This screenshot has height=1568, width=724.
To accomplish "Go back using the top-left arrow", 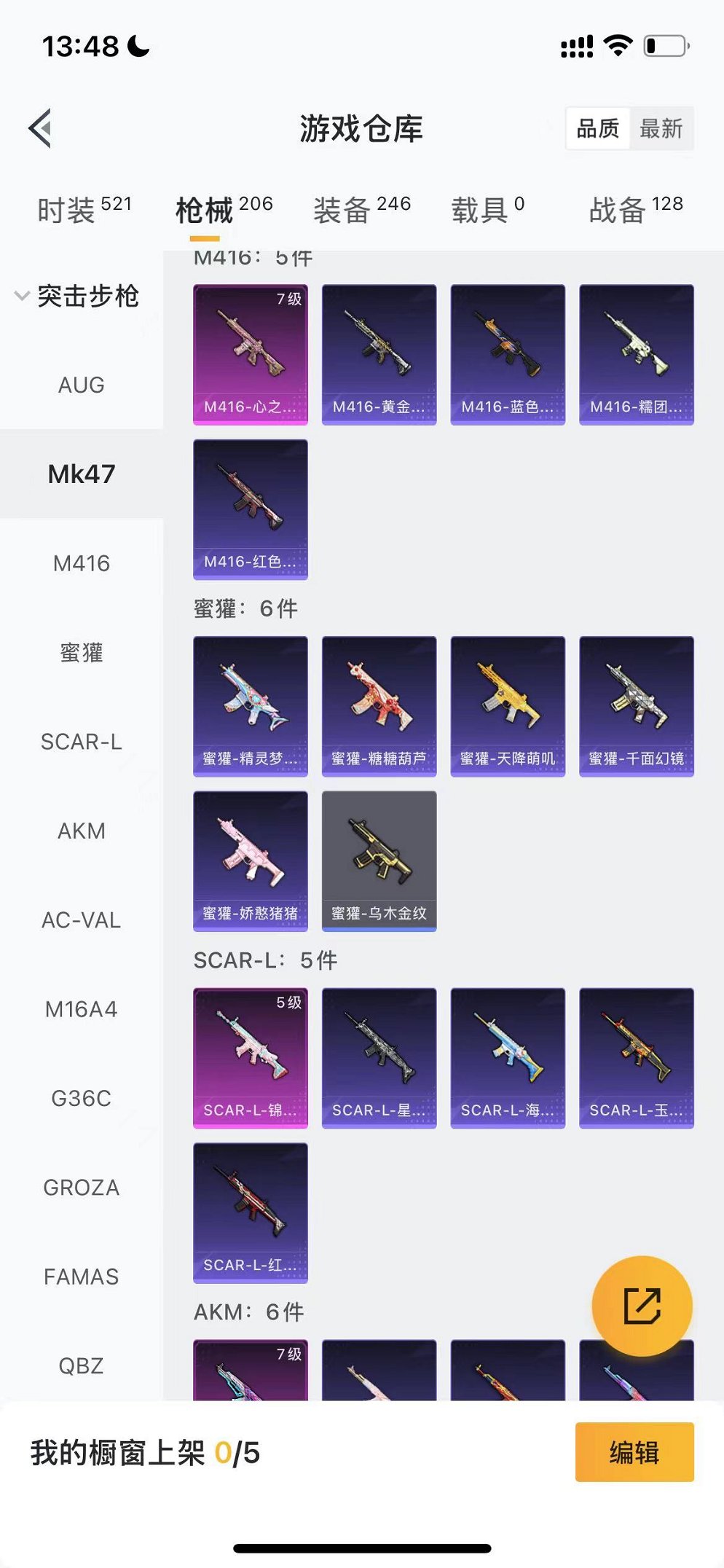I will pyautogui.click(x=41, y=128).
